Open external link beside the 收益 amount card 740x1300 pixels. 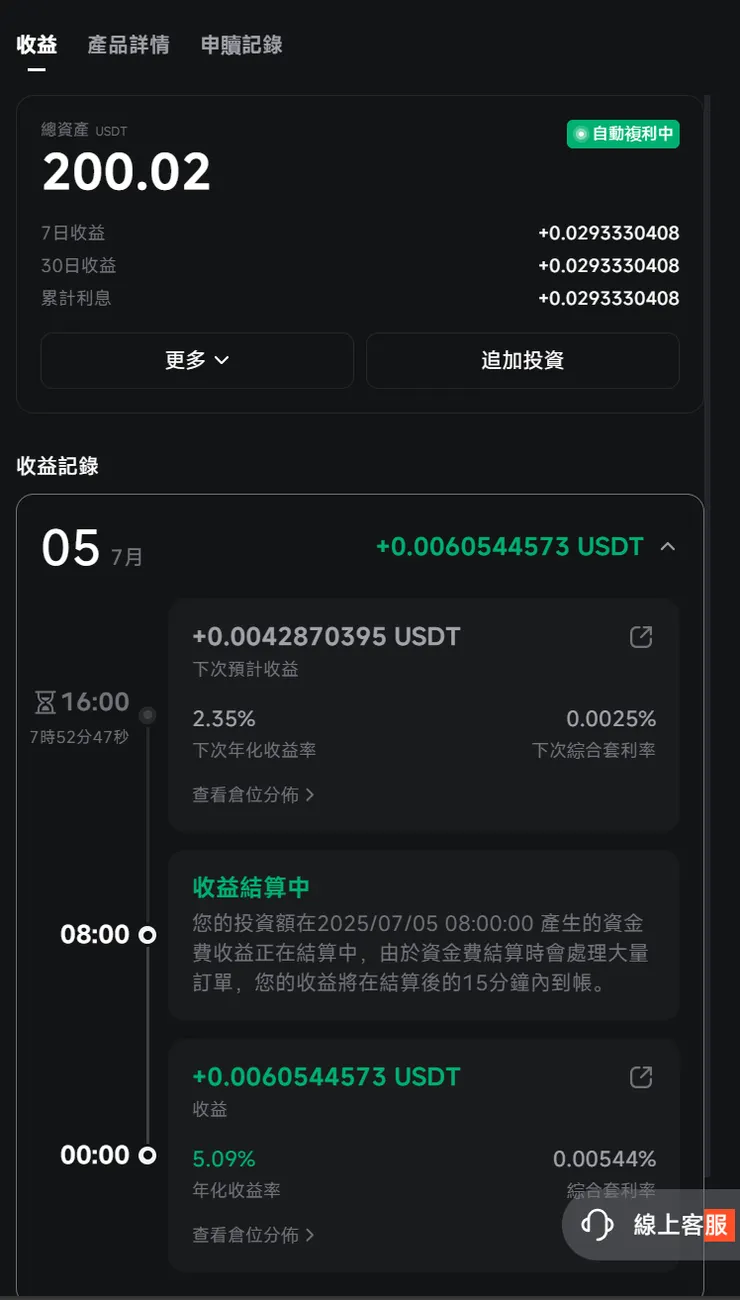tap(640, 1077)
